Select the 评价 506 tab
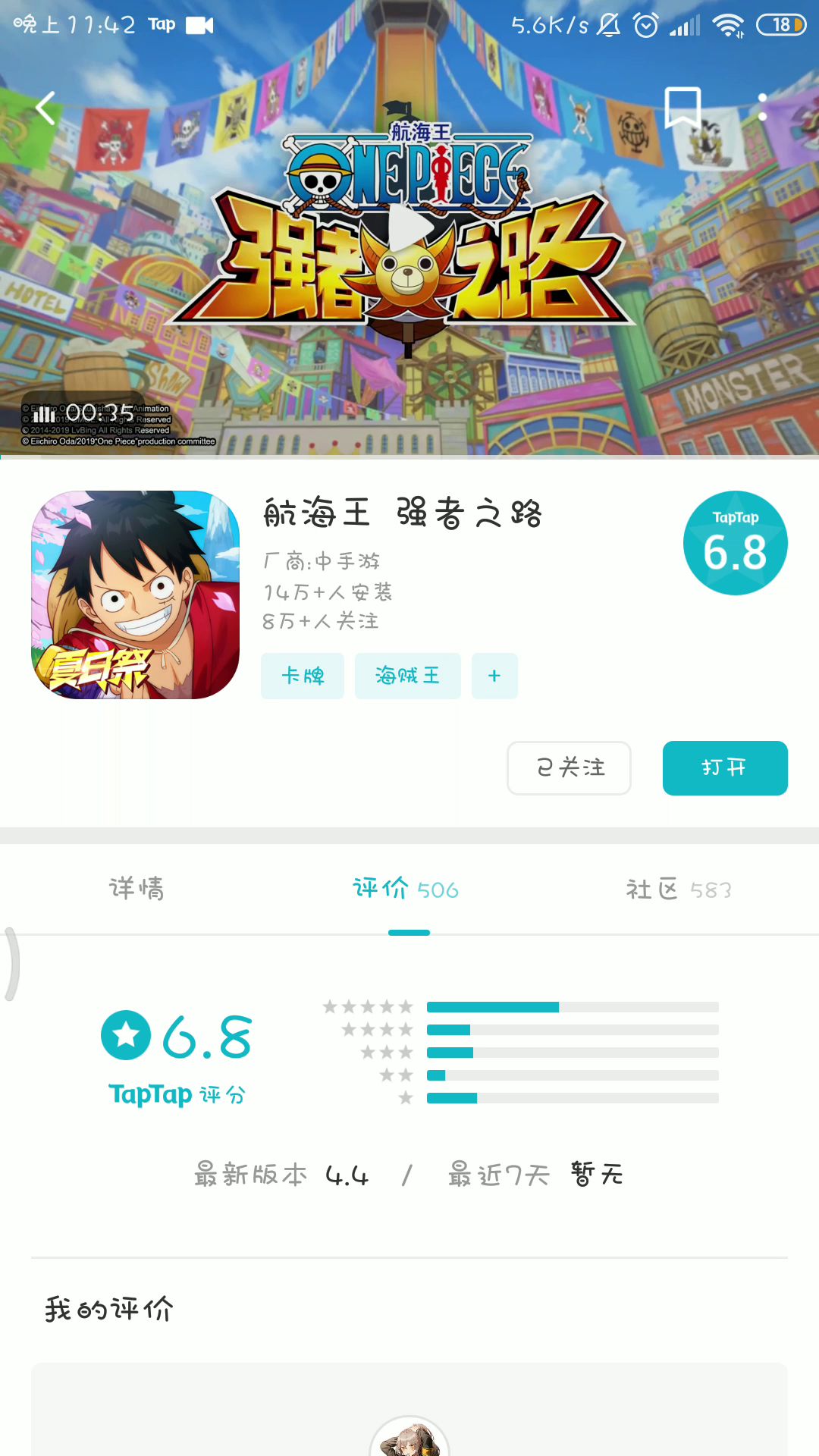Image resolution: width=819 pixels, height=1456 pixels. pyautogui.click(x=406, y=889)
